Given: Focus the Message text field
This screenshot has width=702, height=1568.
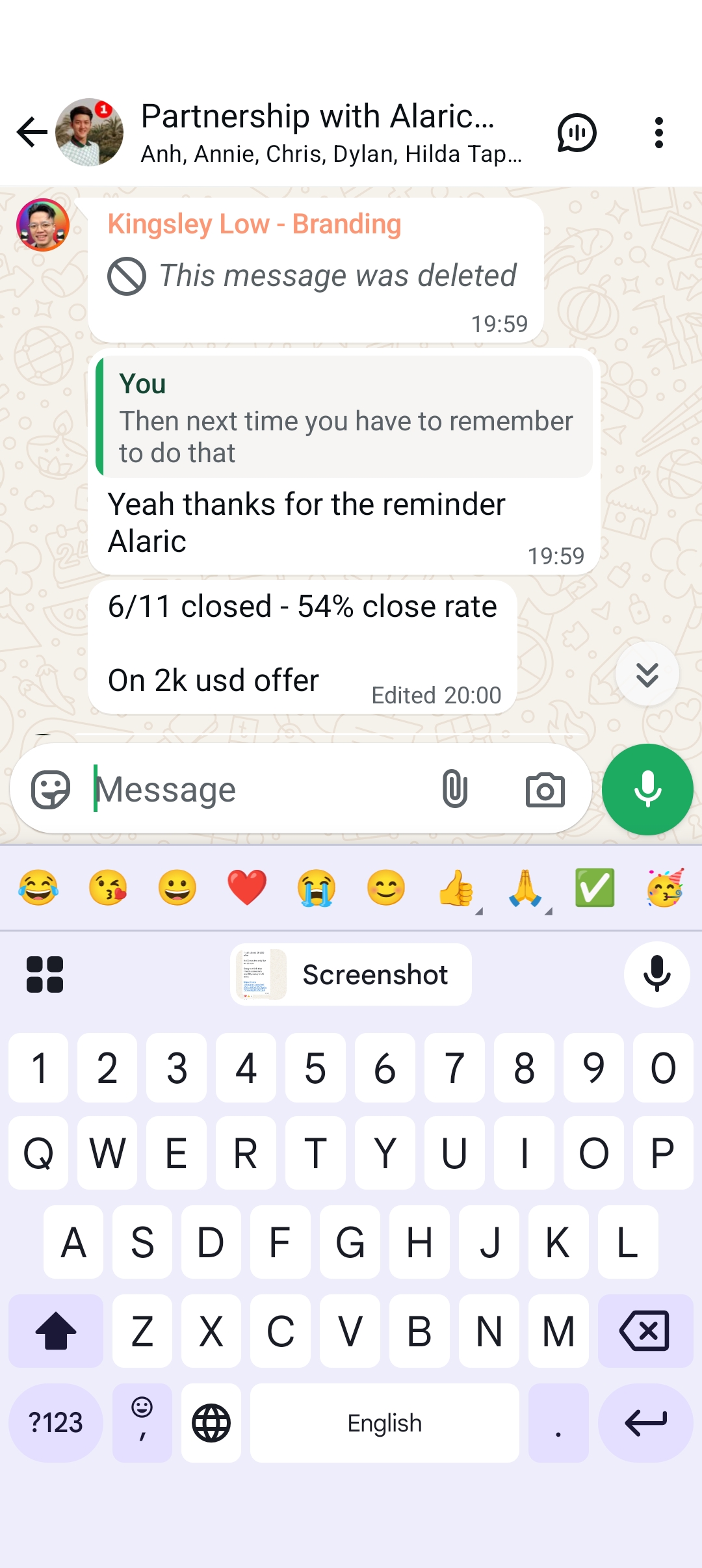Looking at the screenshot, I should coord(260,790).
